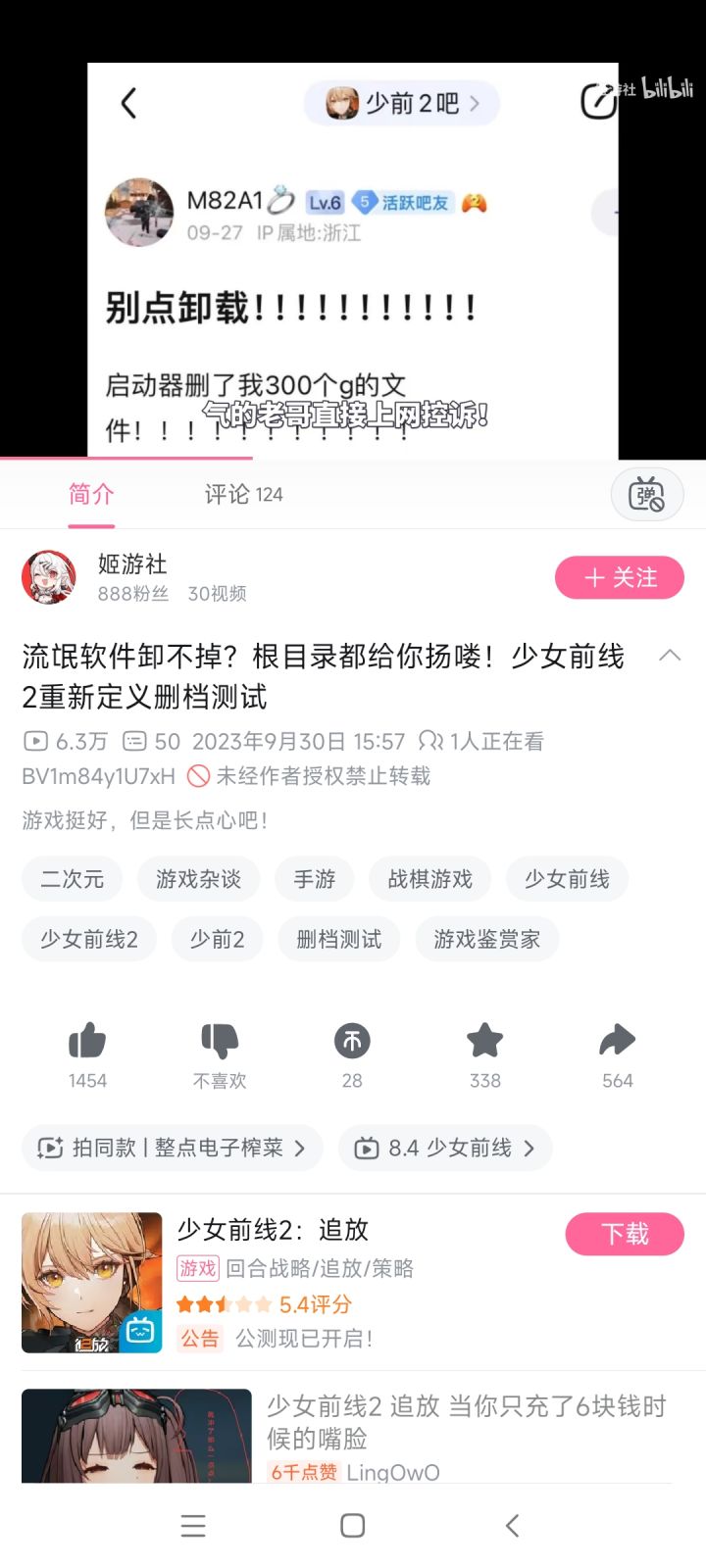Screen dimensions: 706x1568
Task: Expand the 少前2吧 forum entry
Action: (400, 102)
